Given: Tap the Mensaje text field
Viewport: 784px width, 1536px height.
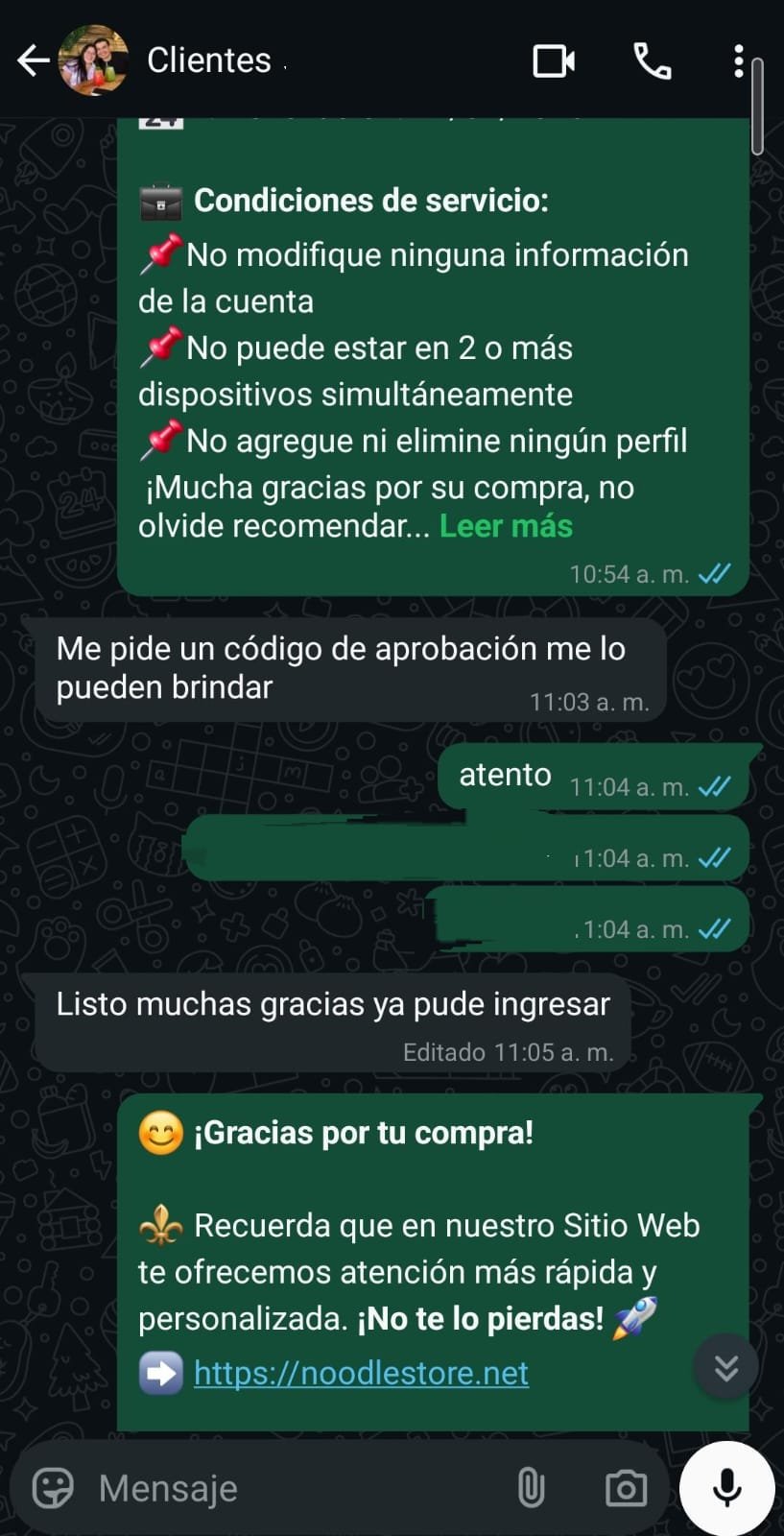Looking at the screenshot, I should [x=288, y=1488].
